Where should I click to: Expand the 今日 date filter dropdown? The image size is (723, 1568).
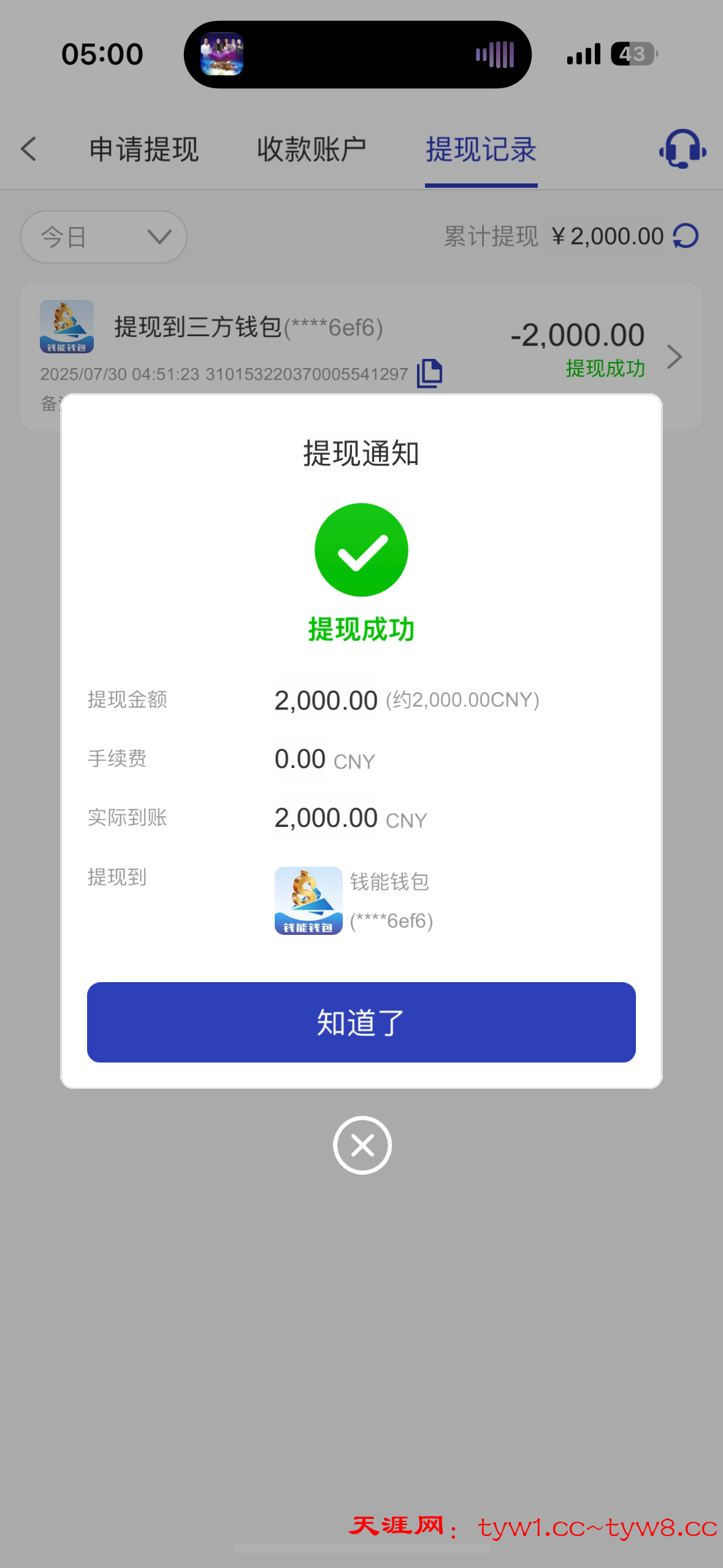[x=104, y=237]
